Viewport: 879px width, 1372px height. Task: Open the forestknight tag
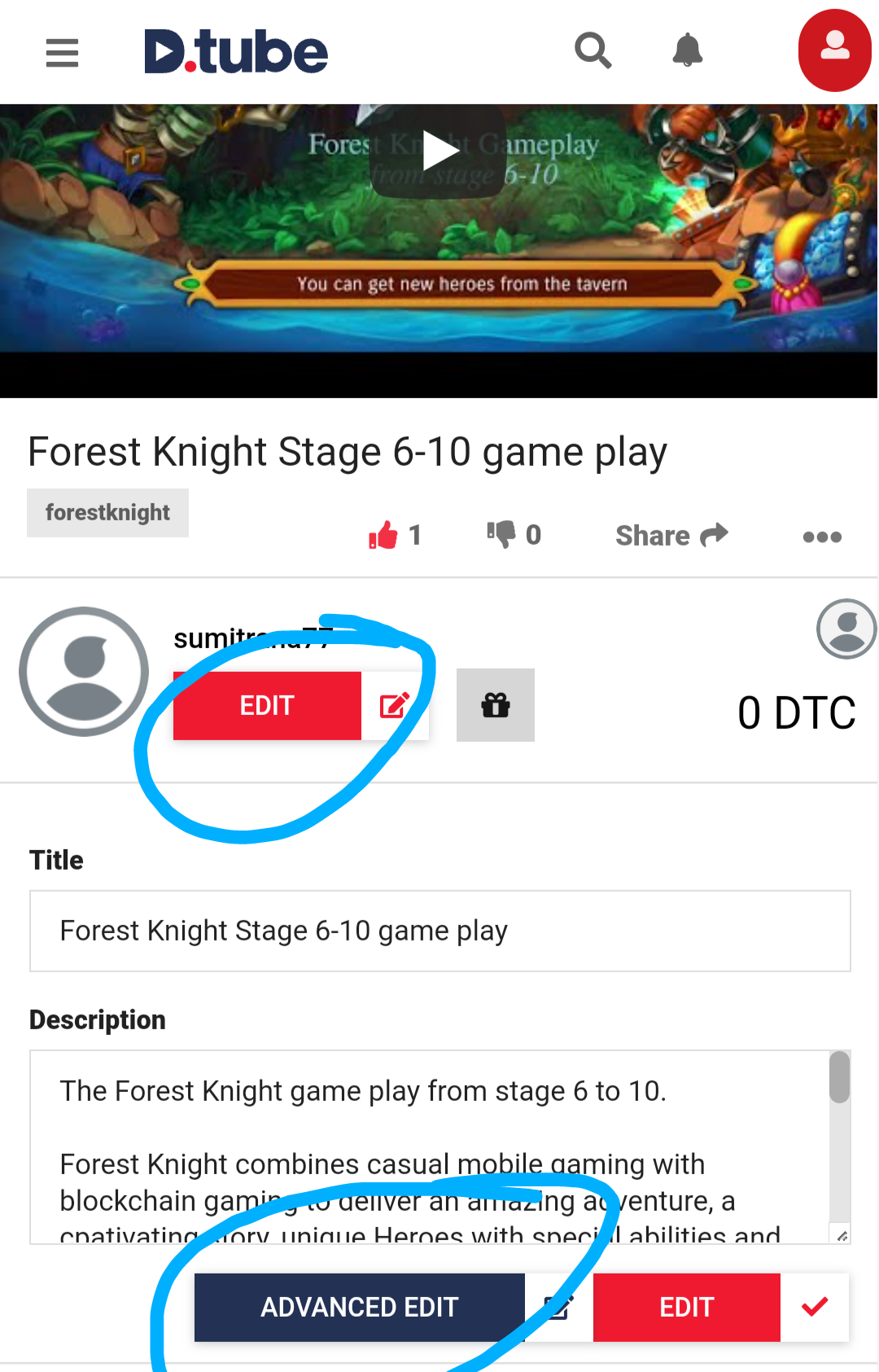tap(107, 513)
